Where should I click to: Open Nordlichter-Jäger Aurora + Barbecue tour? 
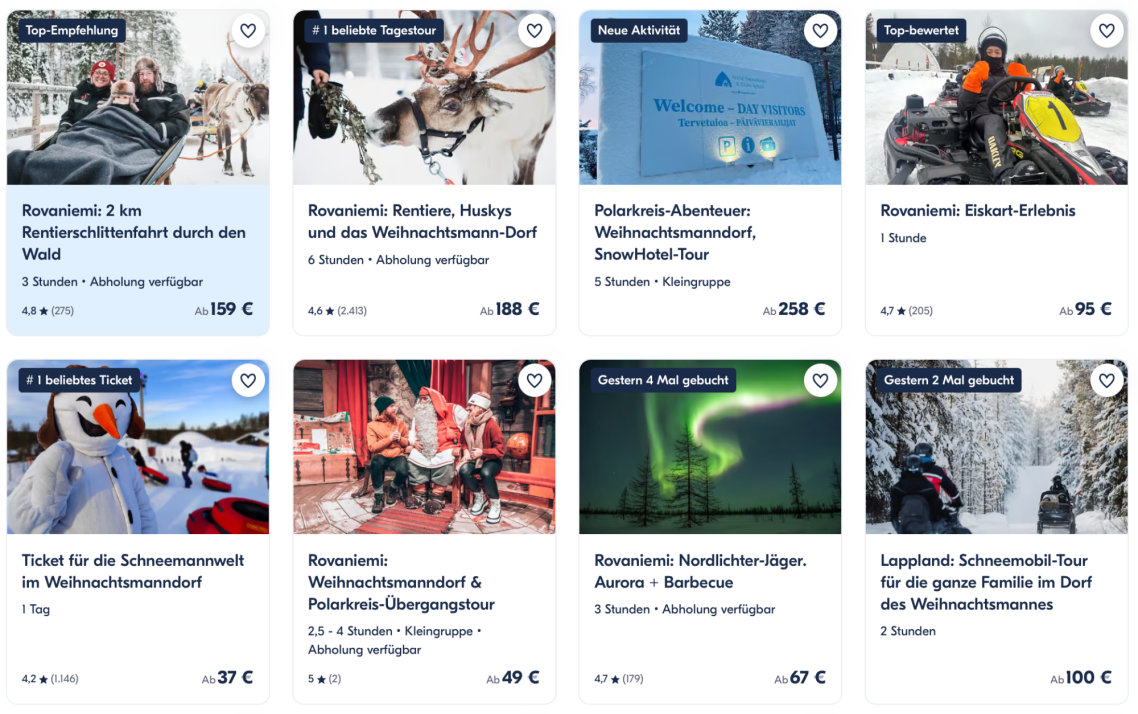point(710,532)
